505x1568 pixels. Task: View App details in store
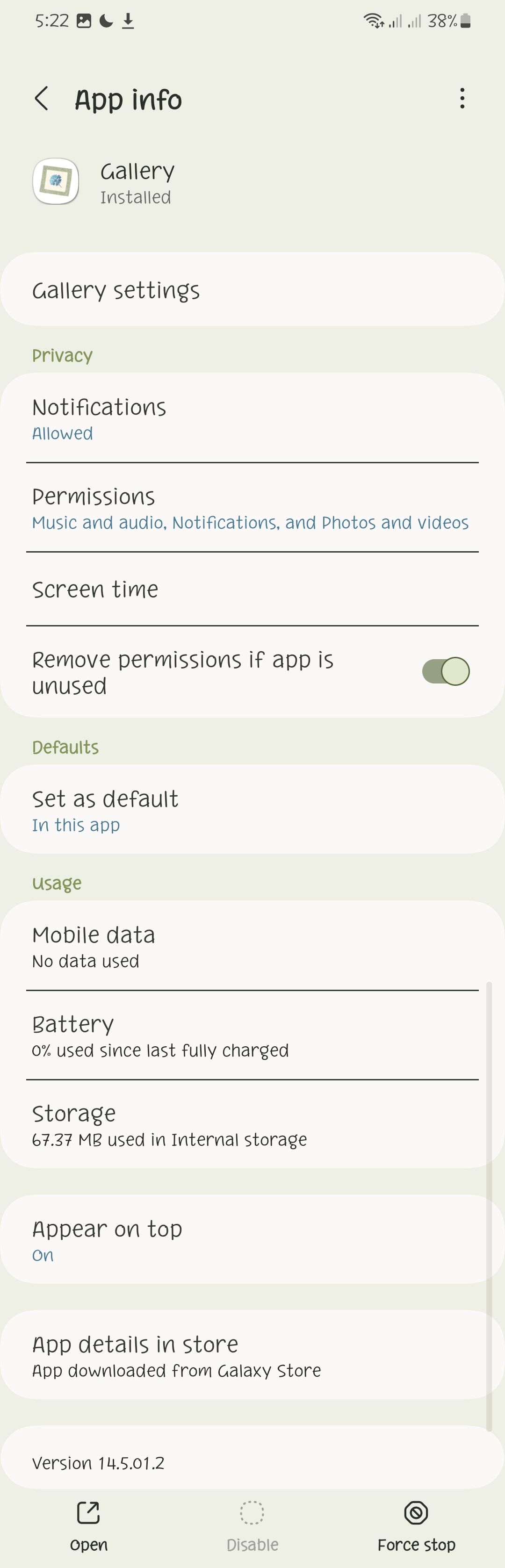tap(252, 1356)
